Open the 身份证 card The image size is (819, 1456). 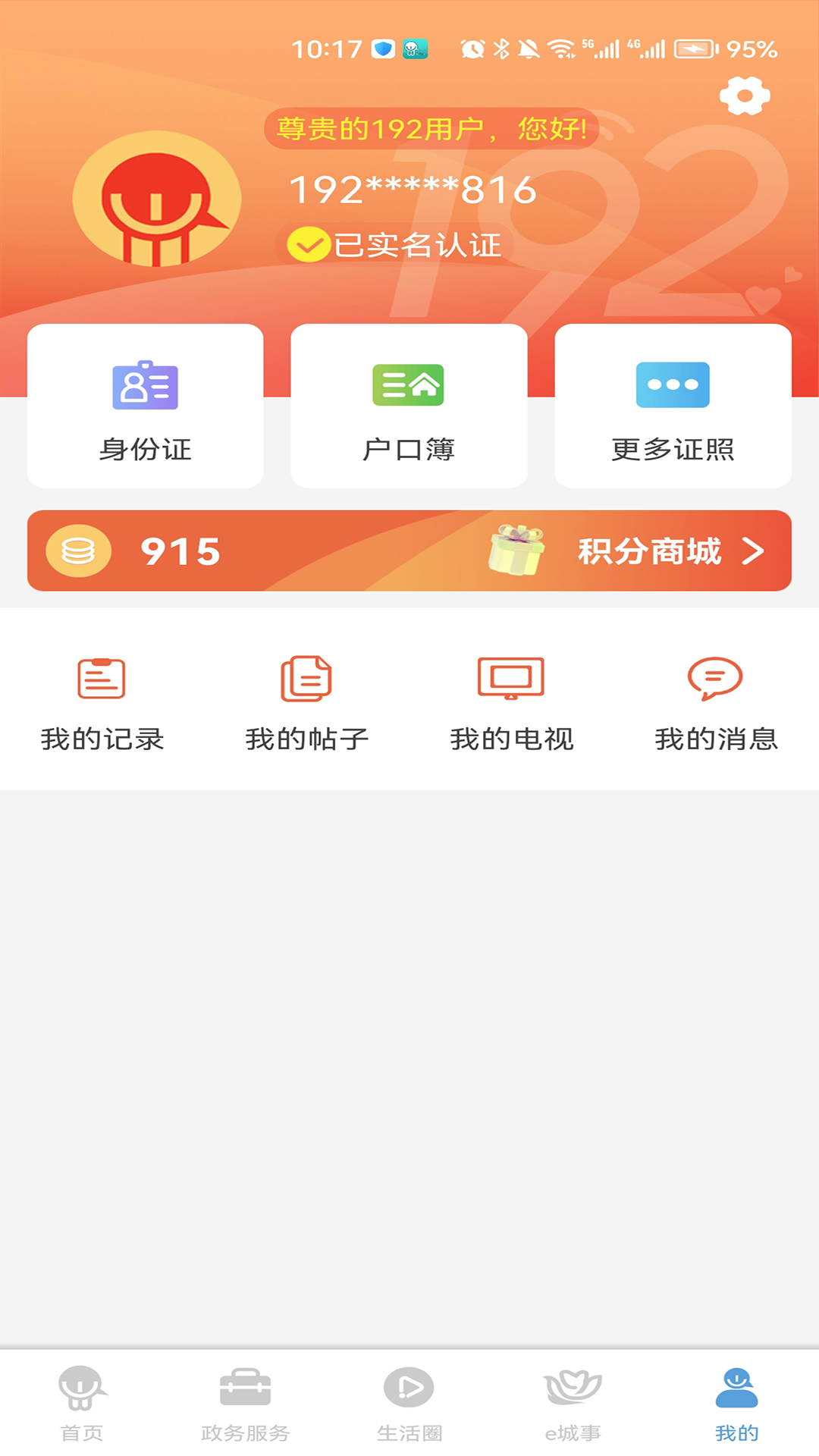145,406
